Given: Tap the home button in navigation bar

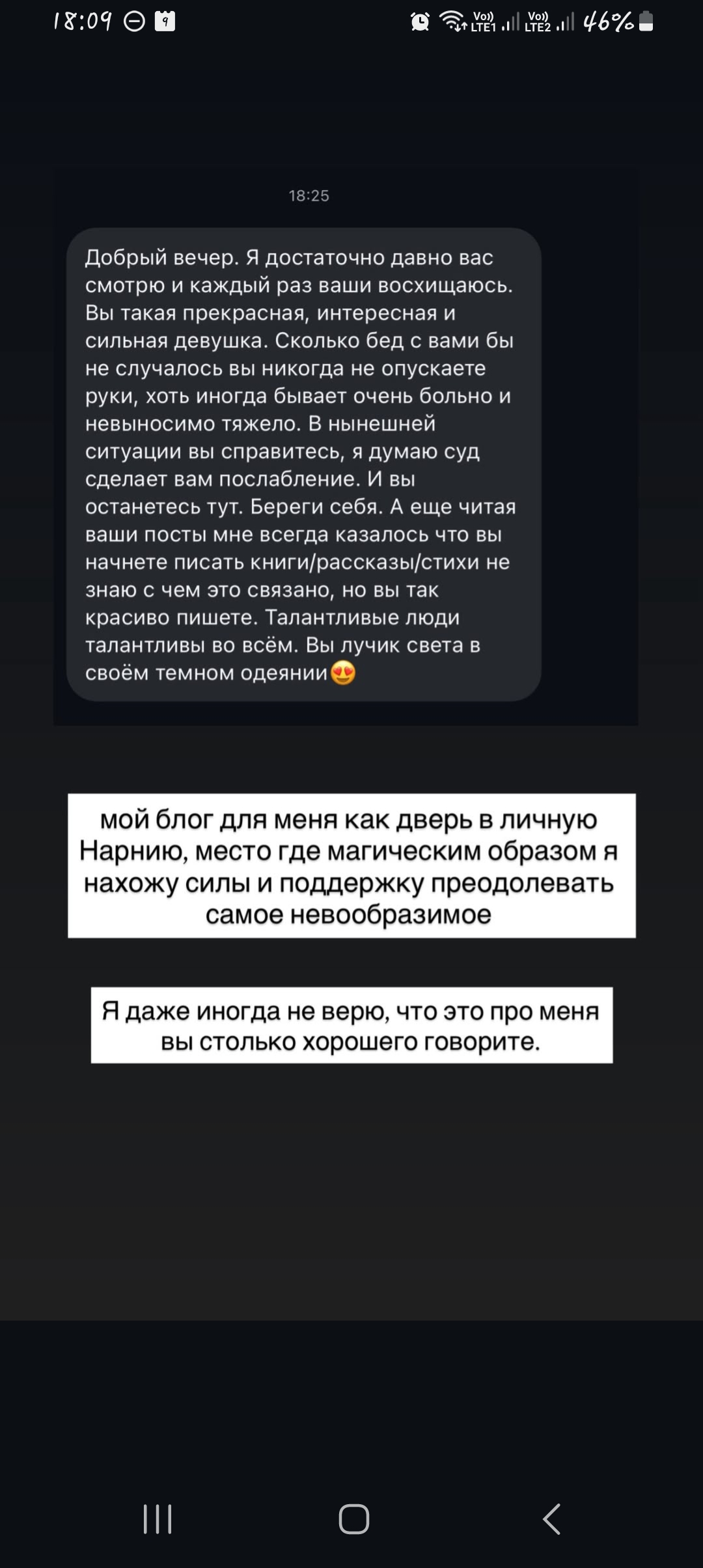Looking at the screenshot, I should coord(353,1519).
